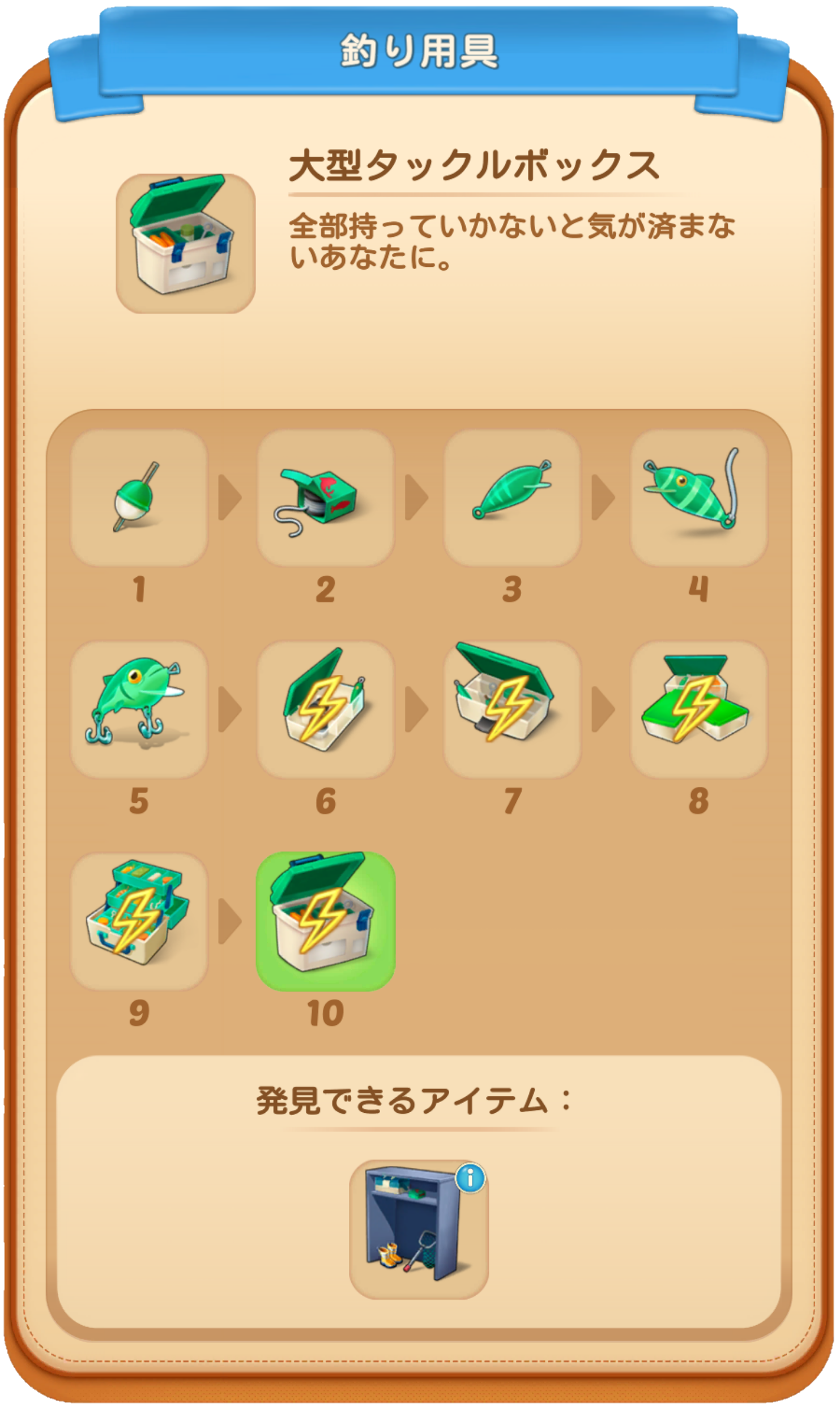Select the level 2 hook box item

(x=326, y=497)
